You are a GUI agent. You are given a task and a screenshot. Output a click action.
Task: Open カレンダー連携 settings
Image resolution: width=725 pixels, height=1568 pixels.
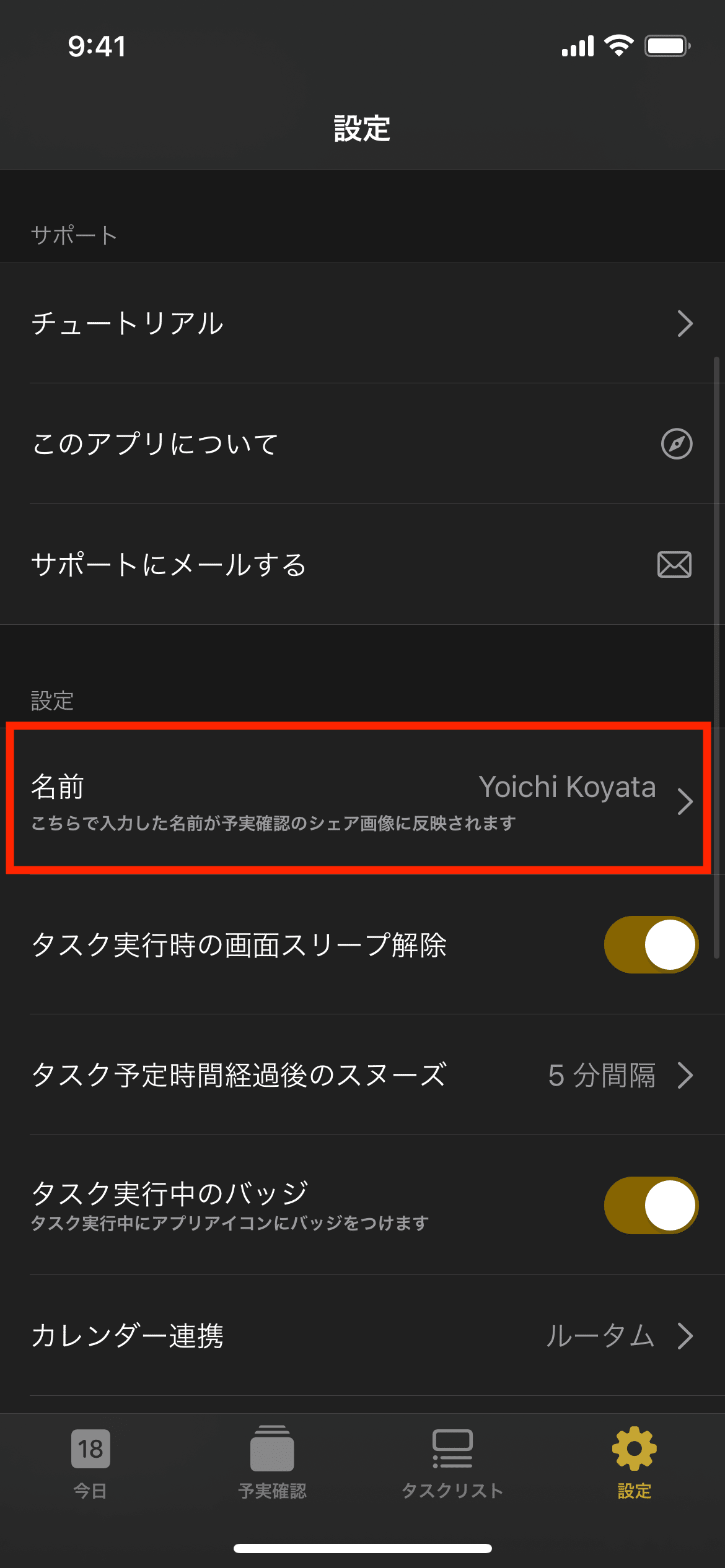tap(362, 1335)
